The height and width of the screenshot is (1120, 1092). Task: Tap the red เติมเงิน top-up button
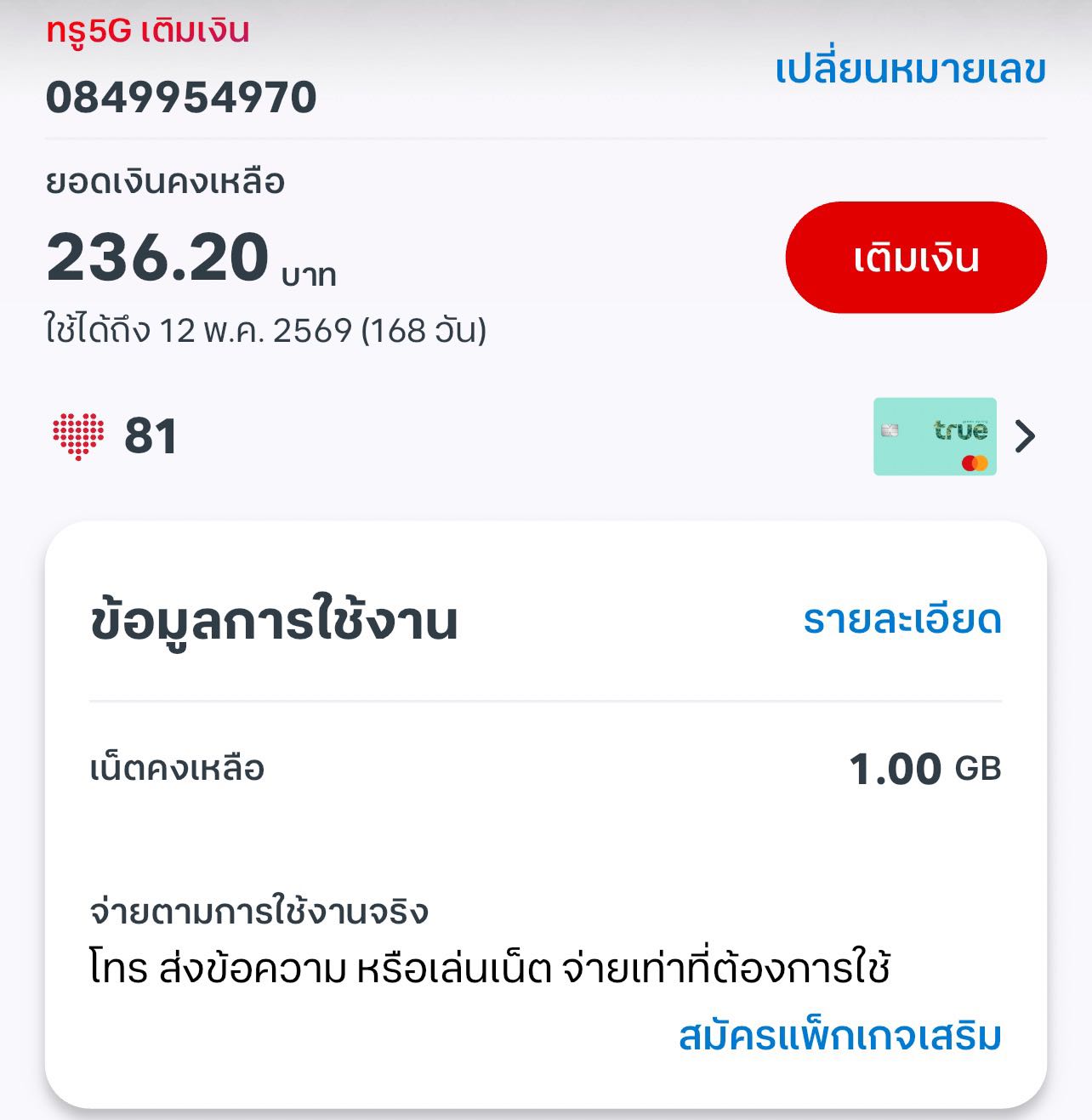pyautogui.click(x=915, y=258)
